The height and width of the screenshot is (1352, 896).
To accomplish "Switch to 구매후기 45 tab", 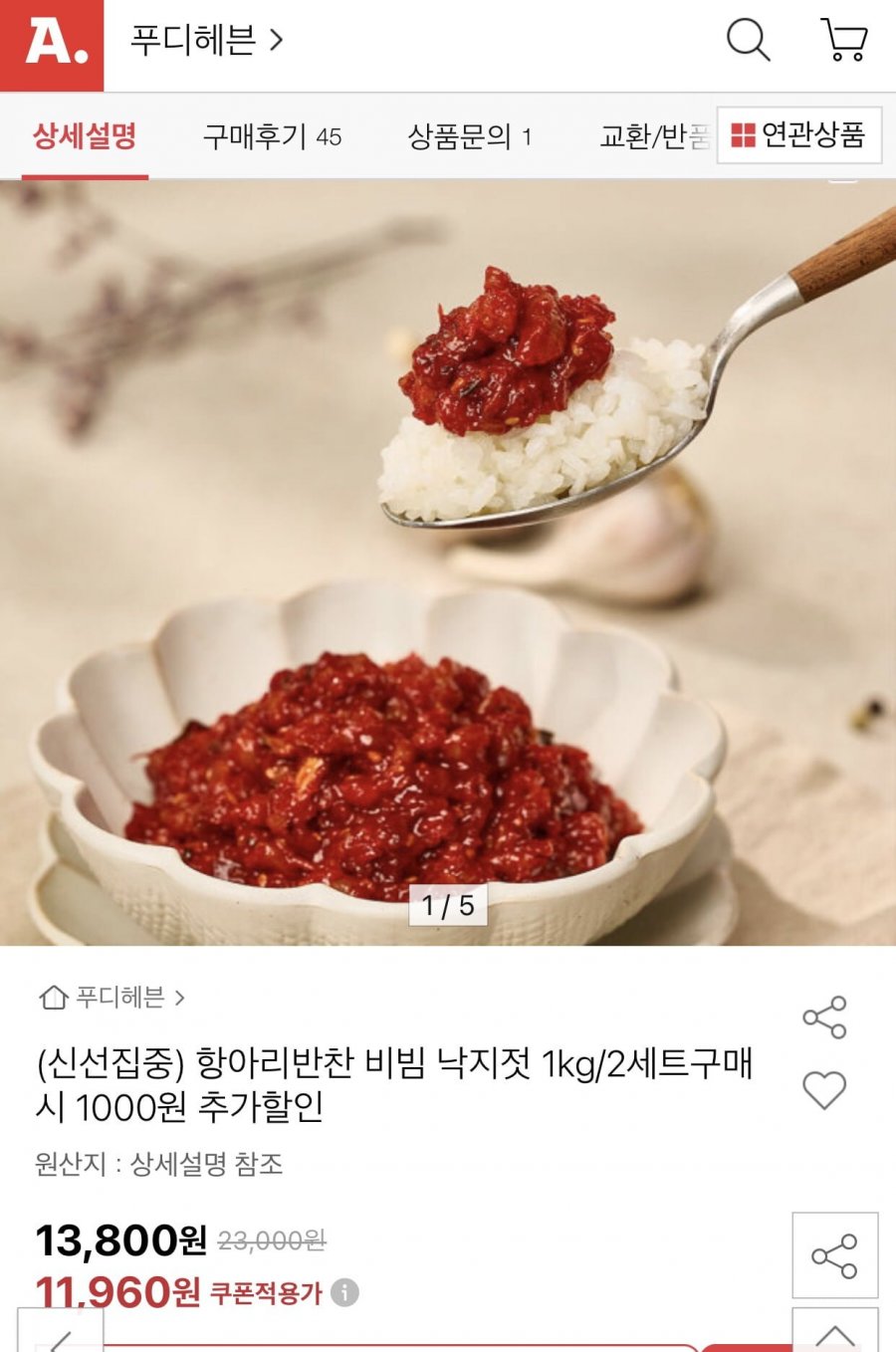I will tap(272, 136).
